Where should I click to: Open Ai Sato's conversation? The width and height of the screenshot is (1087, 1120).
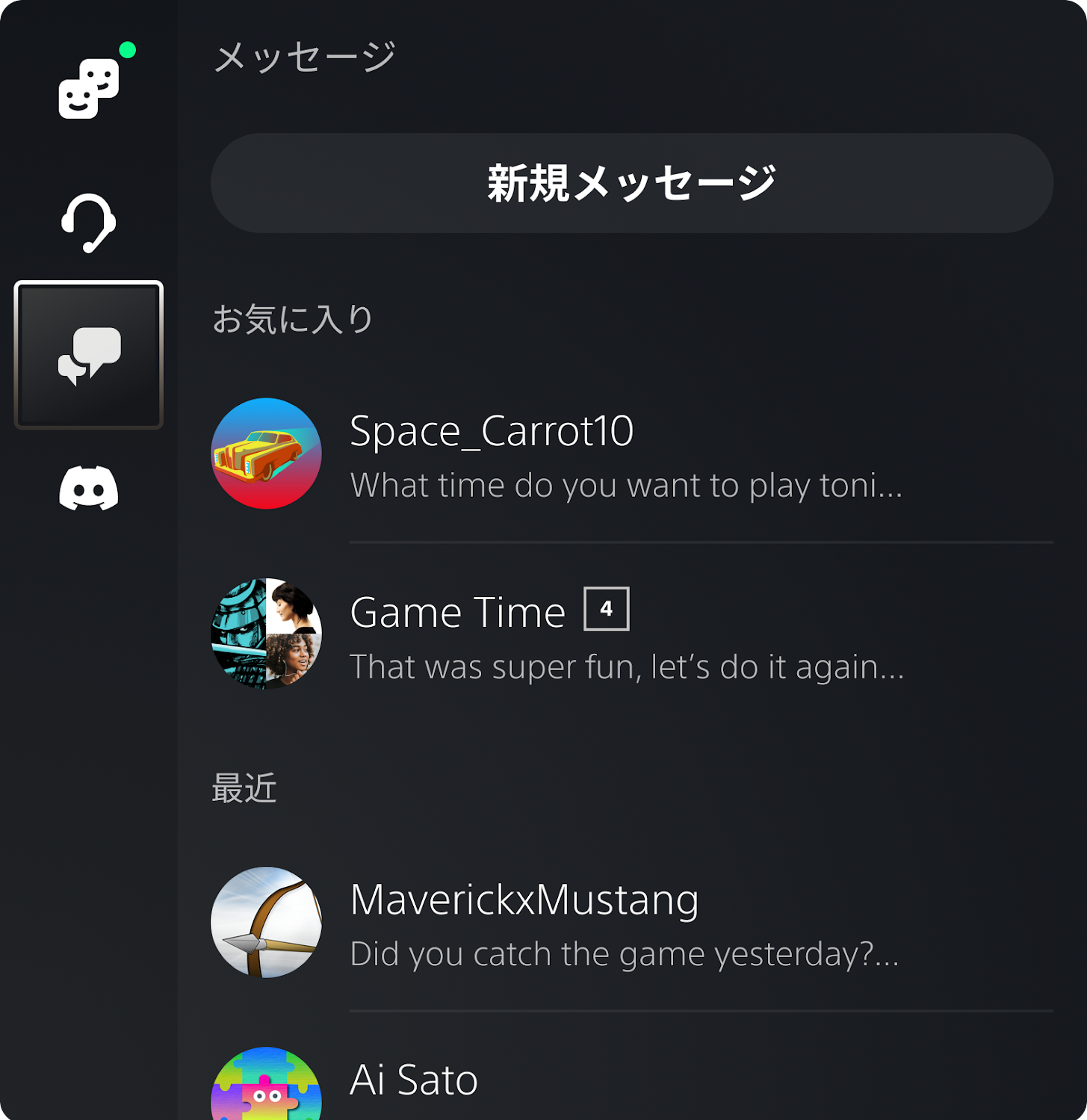(413, 1080)
